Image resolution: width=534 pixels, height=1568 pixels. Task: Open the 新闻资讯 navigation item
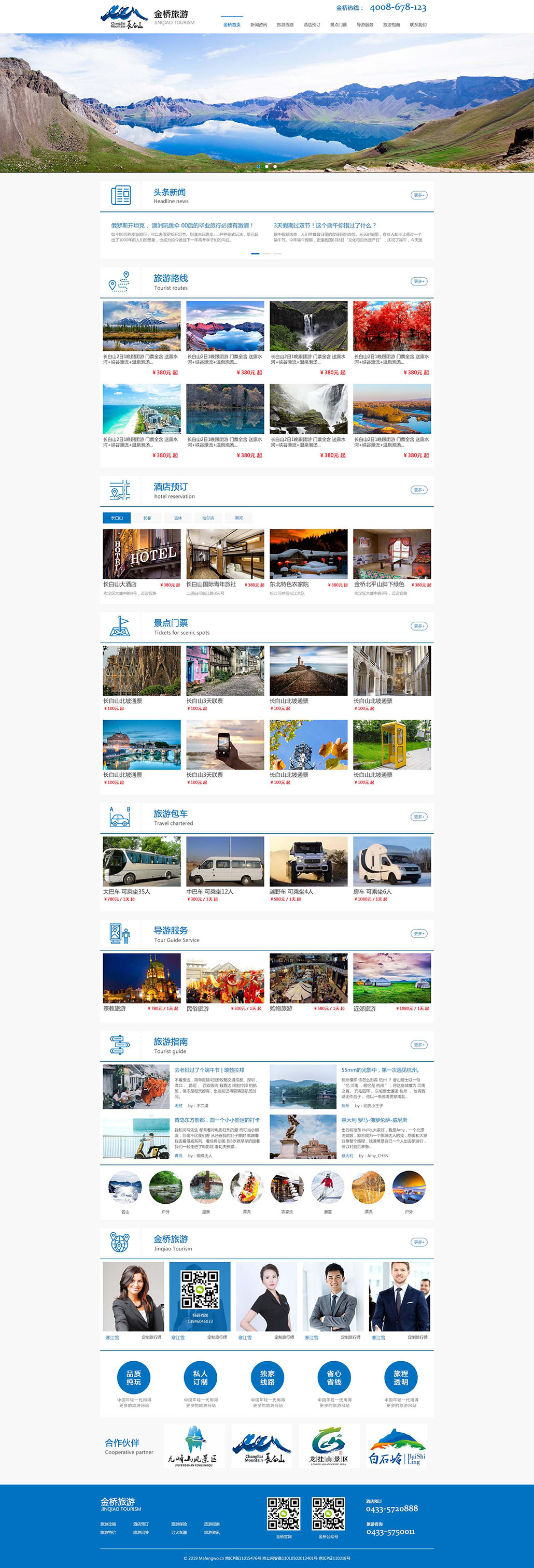258,25
